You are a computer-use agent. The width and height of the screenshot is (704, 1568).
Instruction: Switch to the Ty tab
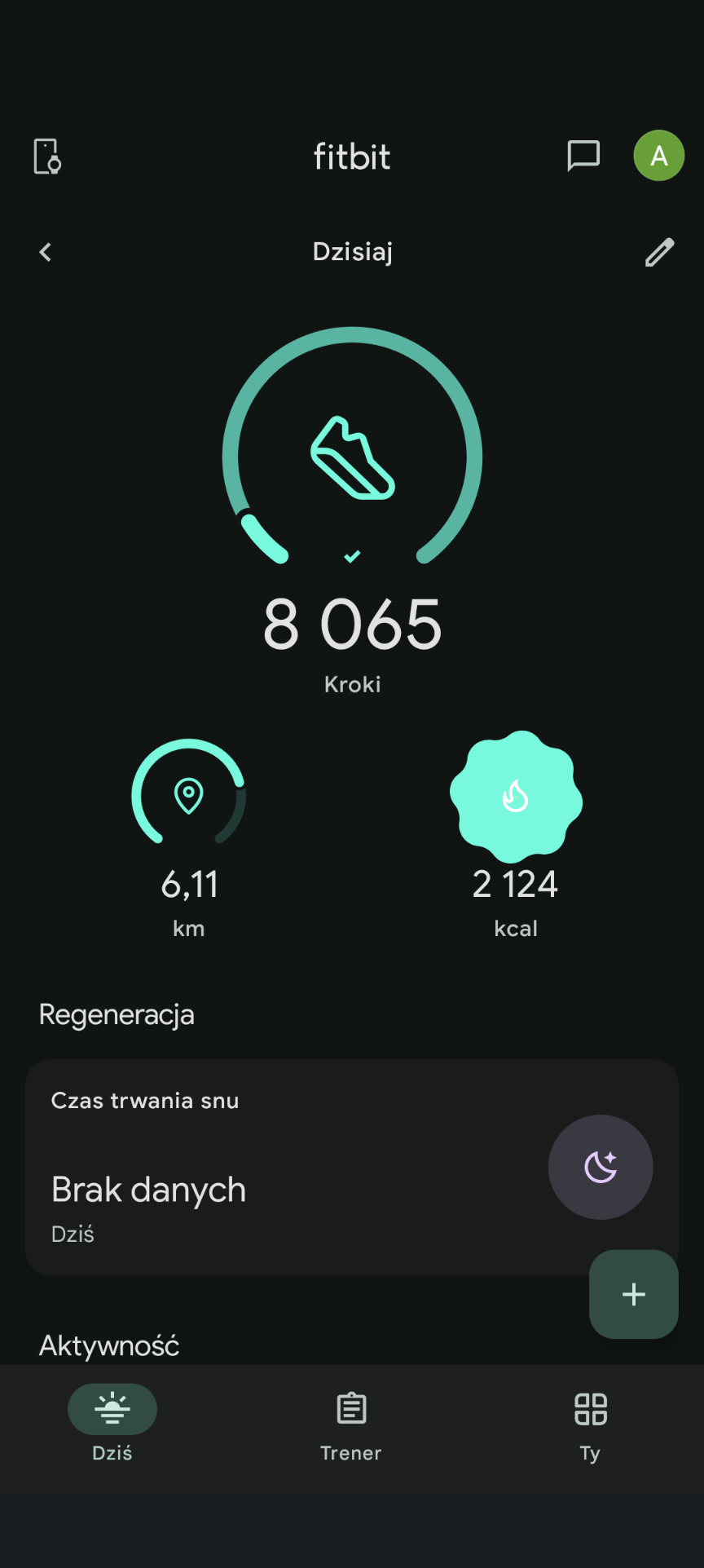tap(590, 1424)
